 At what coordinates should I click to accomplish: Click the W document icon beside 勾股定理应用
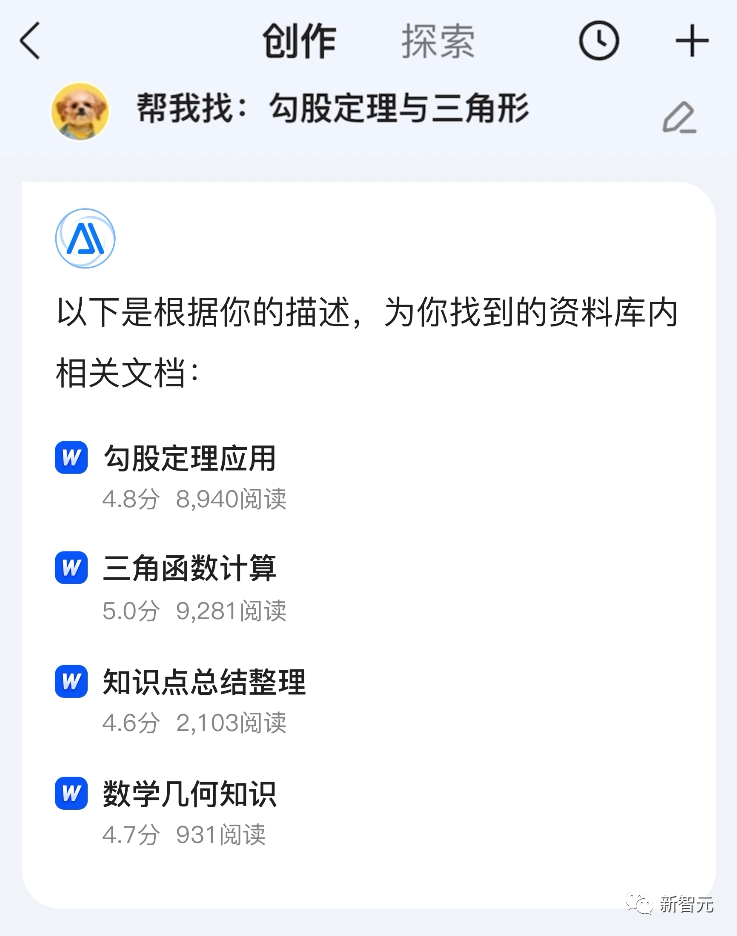click(x=70, y=457)
